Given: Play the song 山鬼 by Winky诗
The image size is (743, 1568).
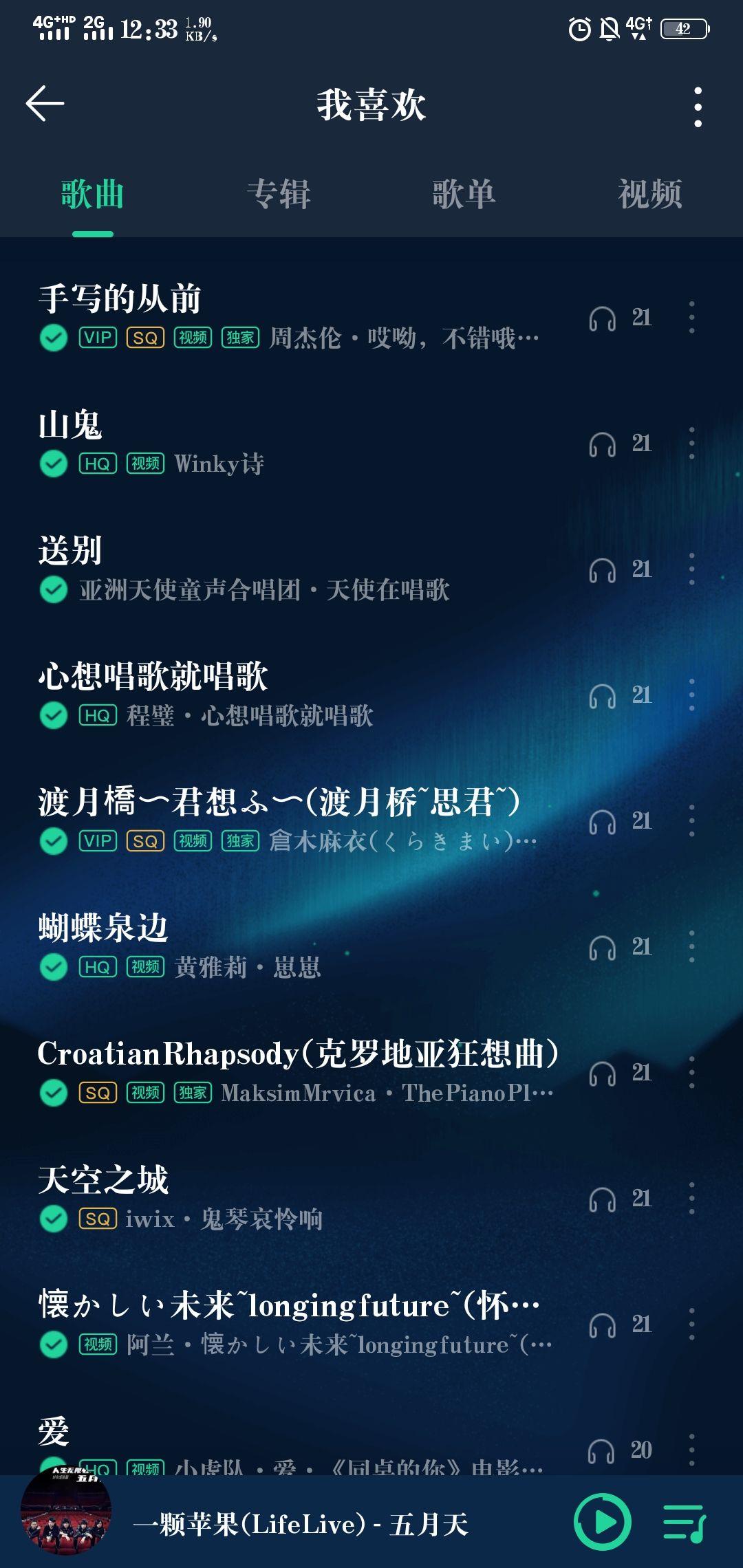Looking at the screenshot, I should point(289,443).
